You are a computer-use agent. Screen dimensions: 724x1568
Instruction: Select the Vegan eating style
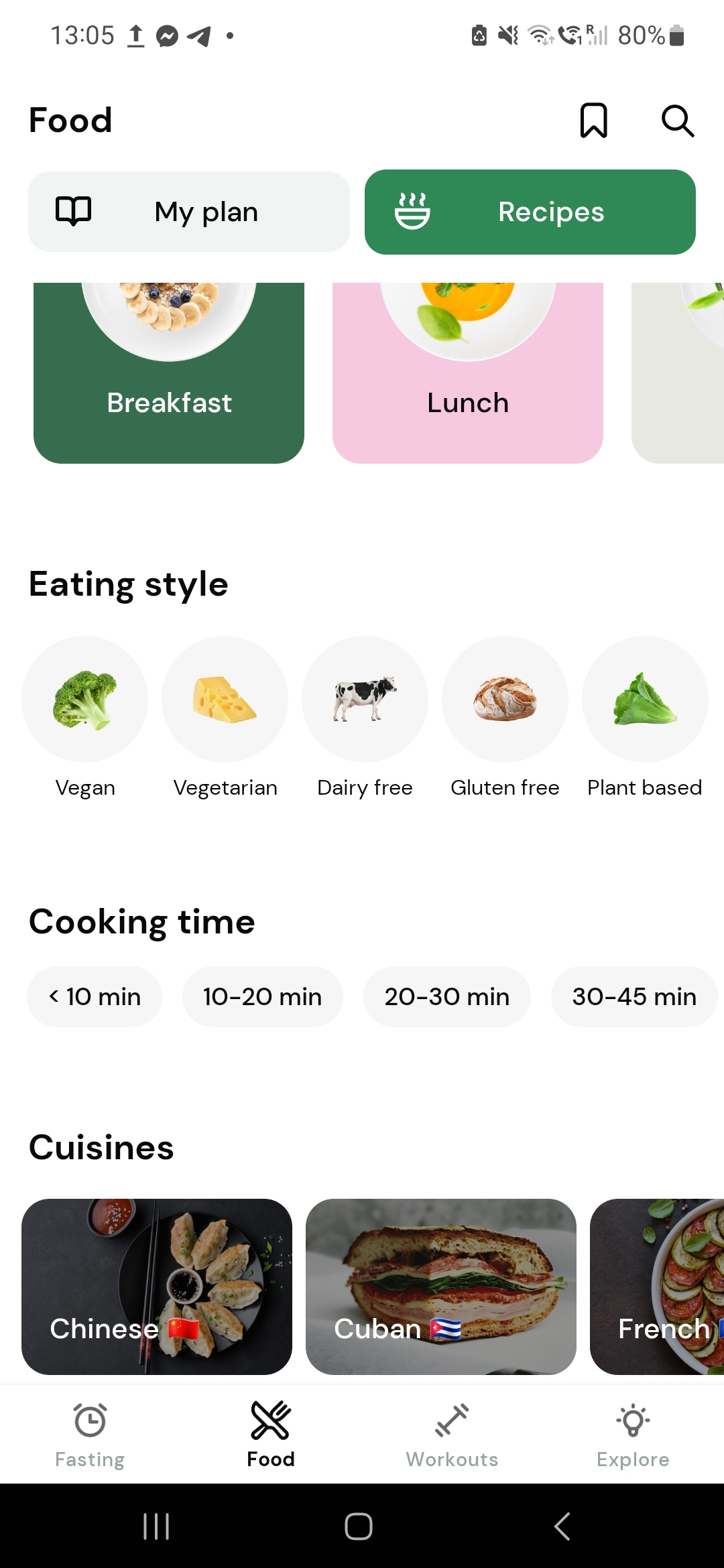click(85, 699)
